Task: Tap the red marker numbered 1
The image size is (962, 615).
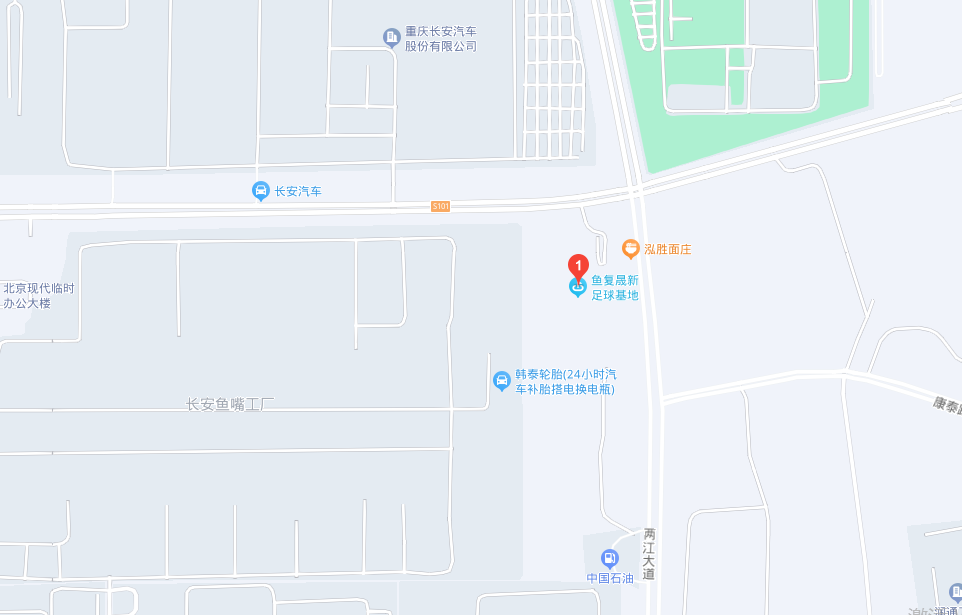Action: pos(578,266)
